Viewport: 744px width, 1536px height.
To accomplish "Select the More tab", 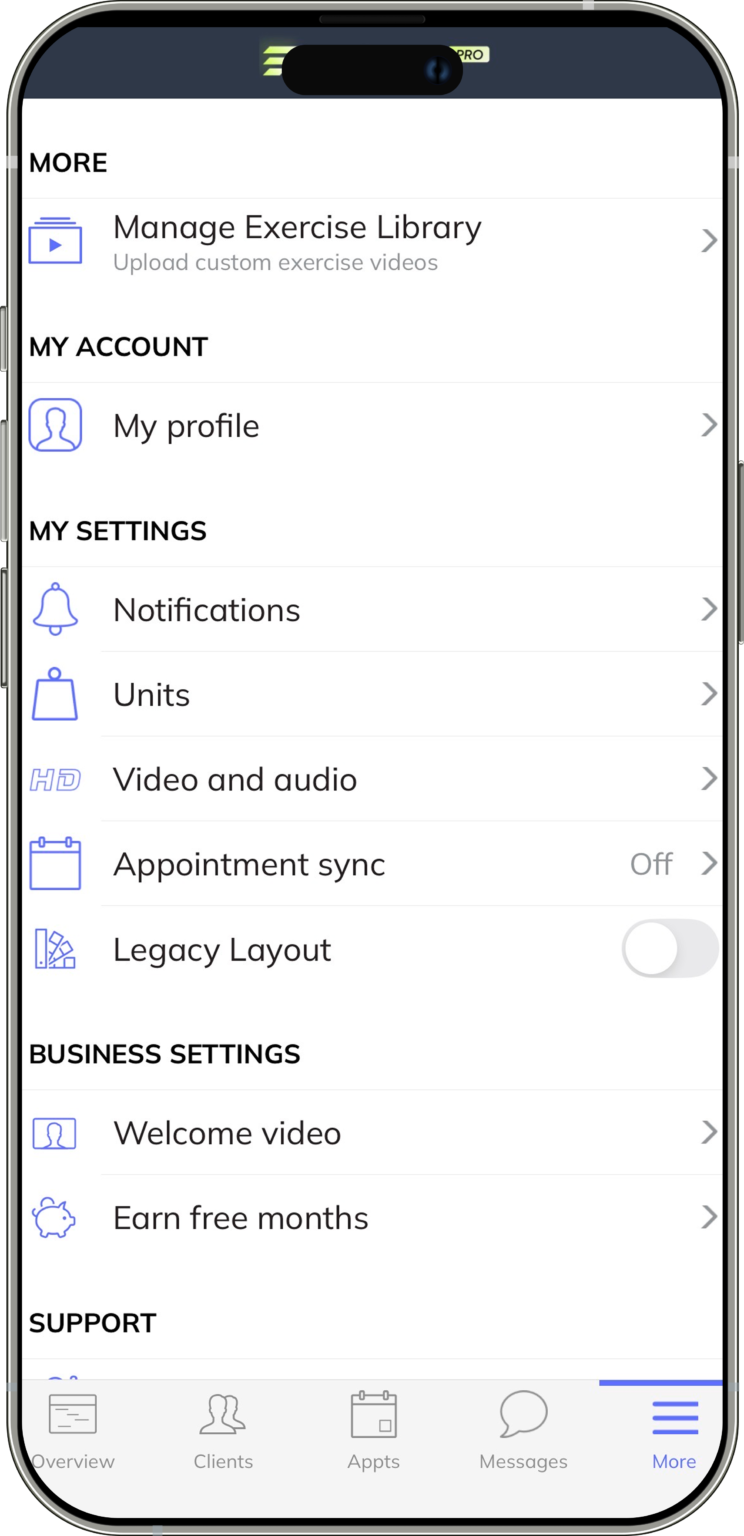I will pyautogui.click(x=674, y=1432).
